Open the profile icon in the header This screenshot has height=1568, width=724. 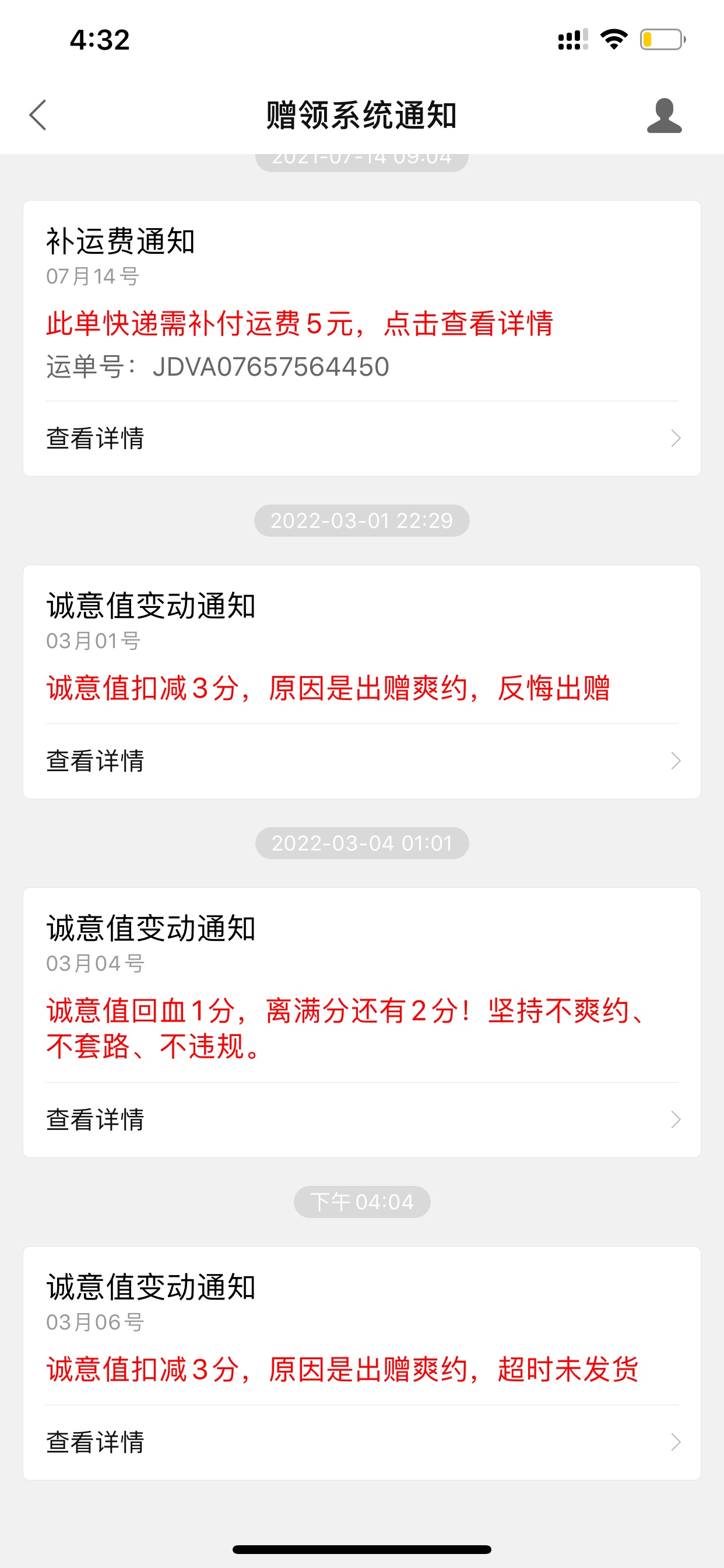coord(664,115)
